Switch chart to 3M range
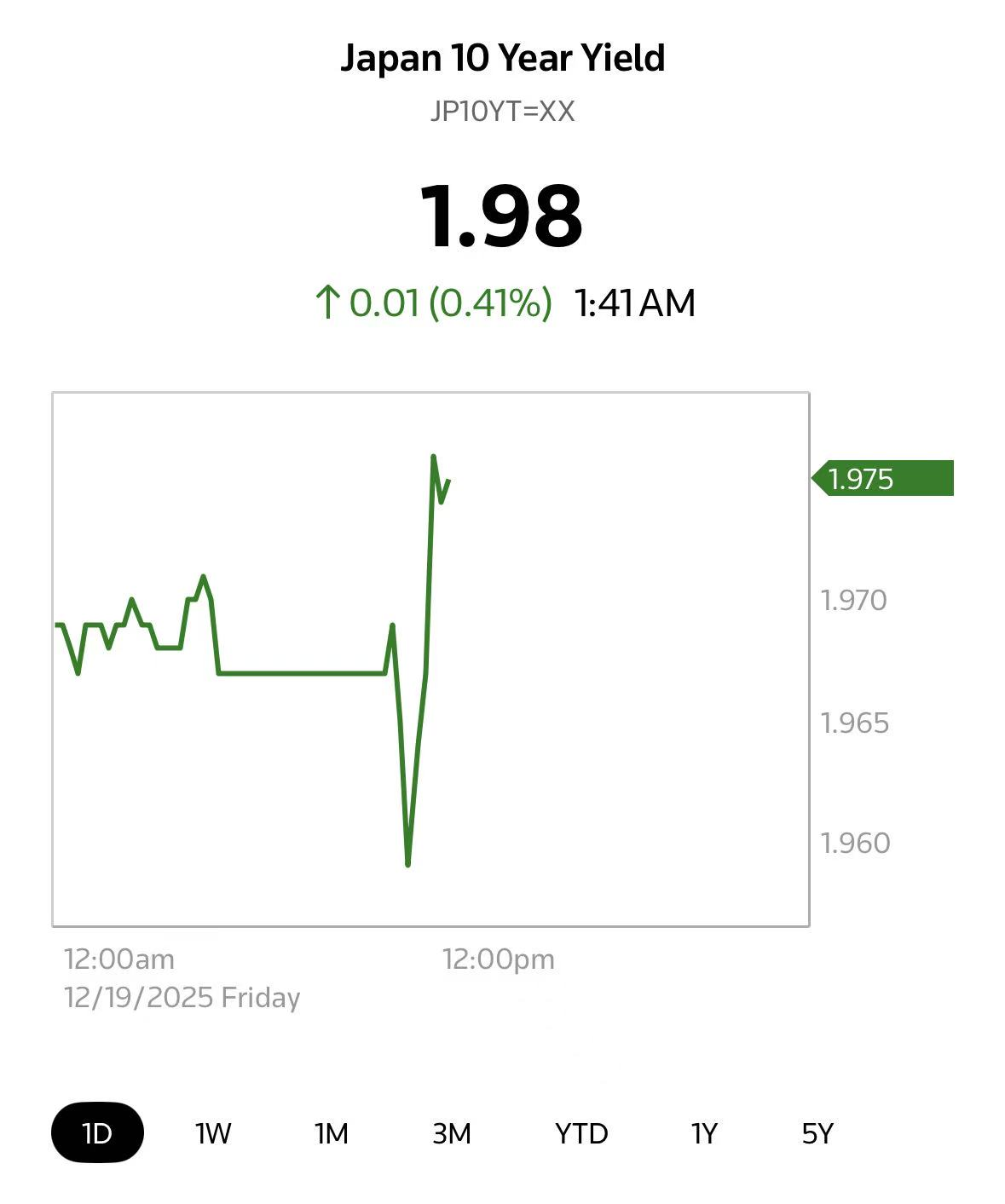This screenshot has height=1204, width=1005. pos(452,1133)
